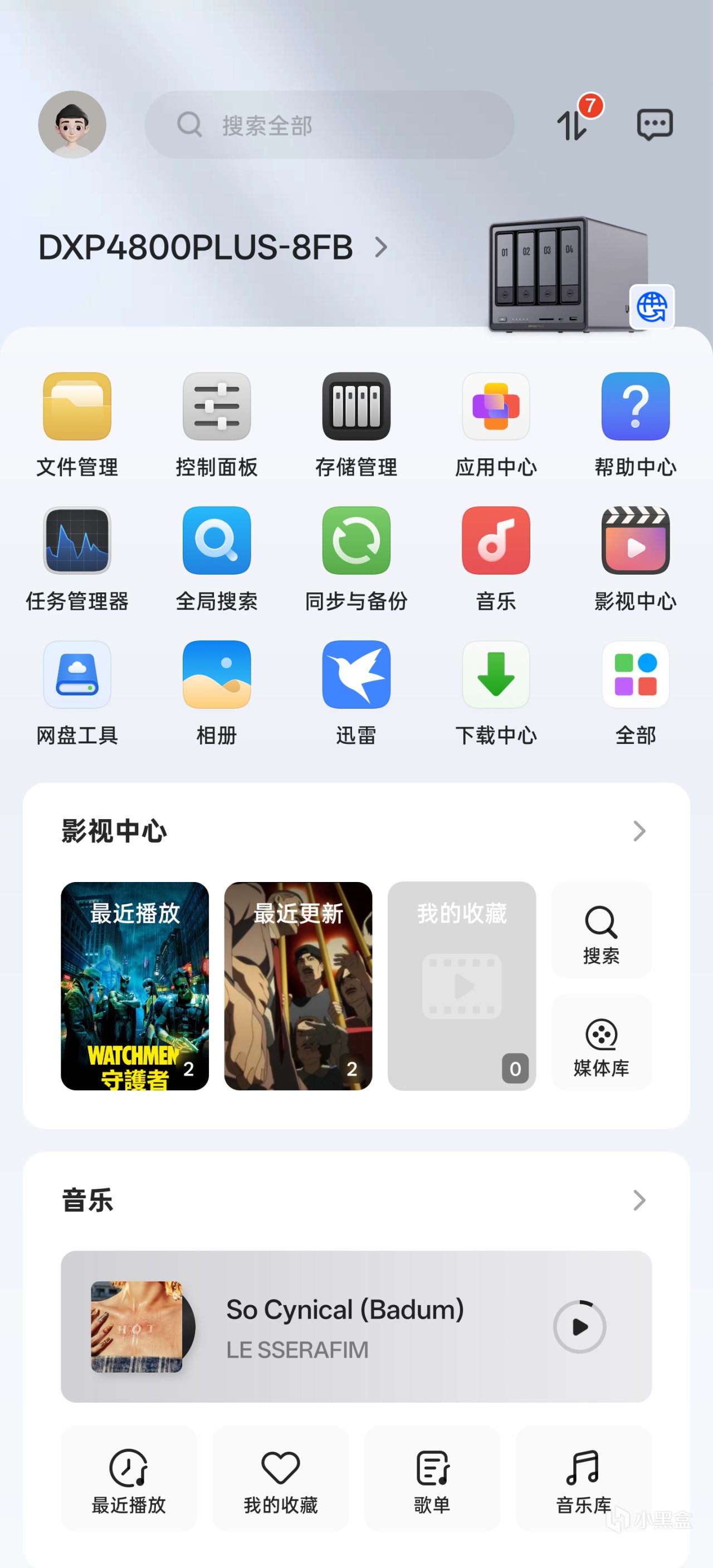Launch 同步与备份 sync and backup

pyautogui.click(x=356, y=541)
